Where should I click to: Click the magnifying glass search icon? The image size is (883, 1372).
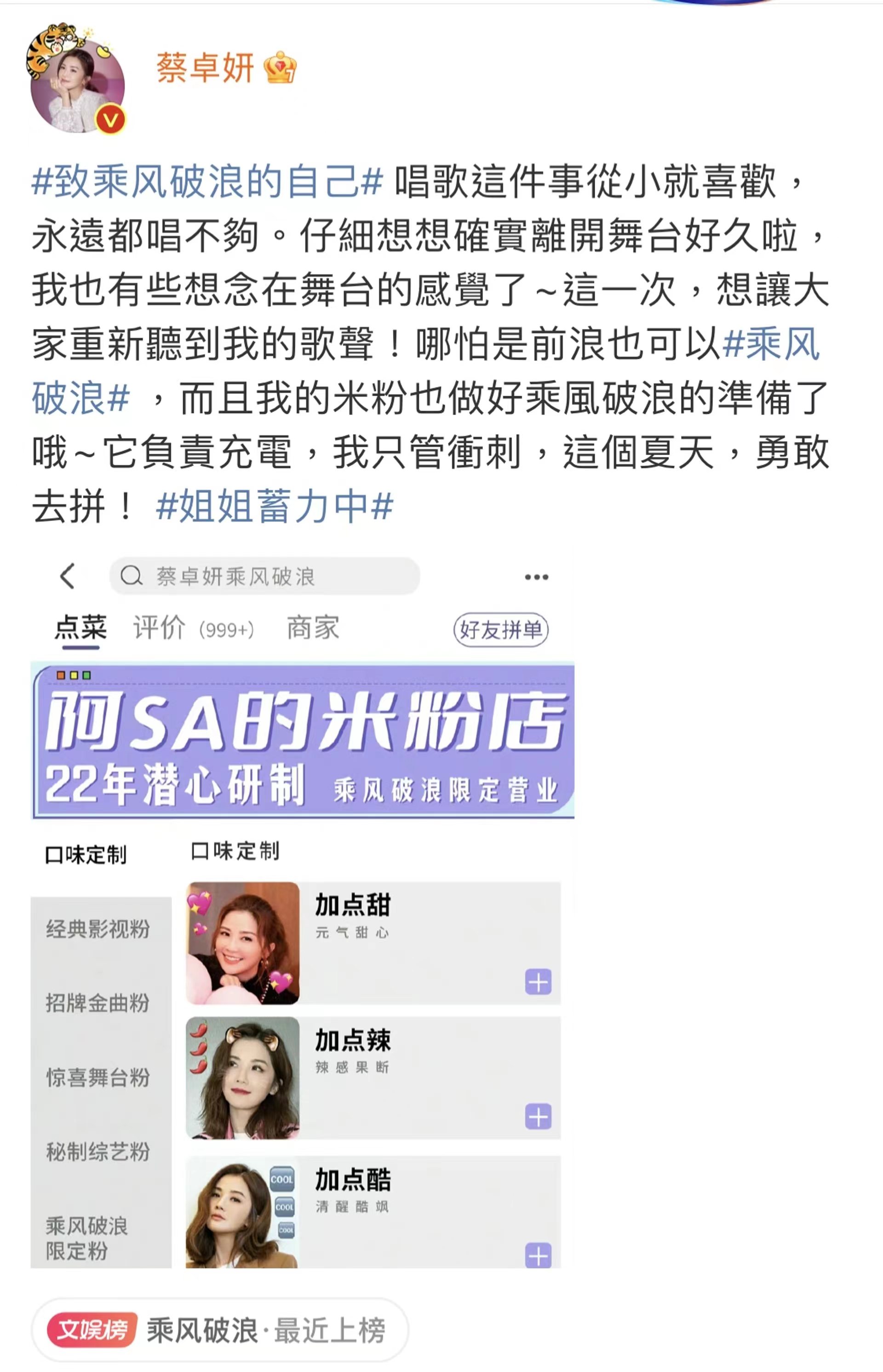(x=133, y=576)
